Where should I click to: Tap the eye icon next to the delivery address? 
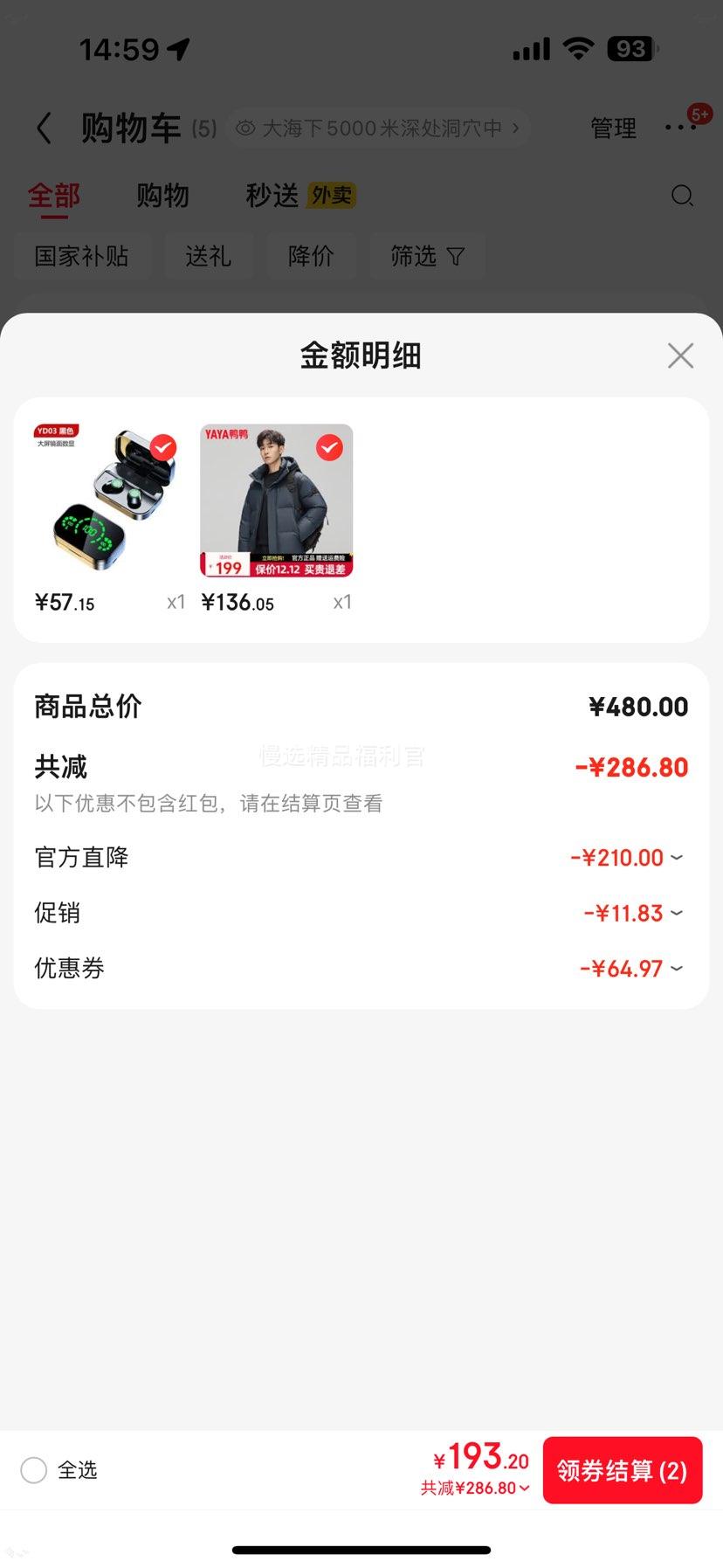pos(244,128)
